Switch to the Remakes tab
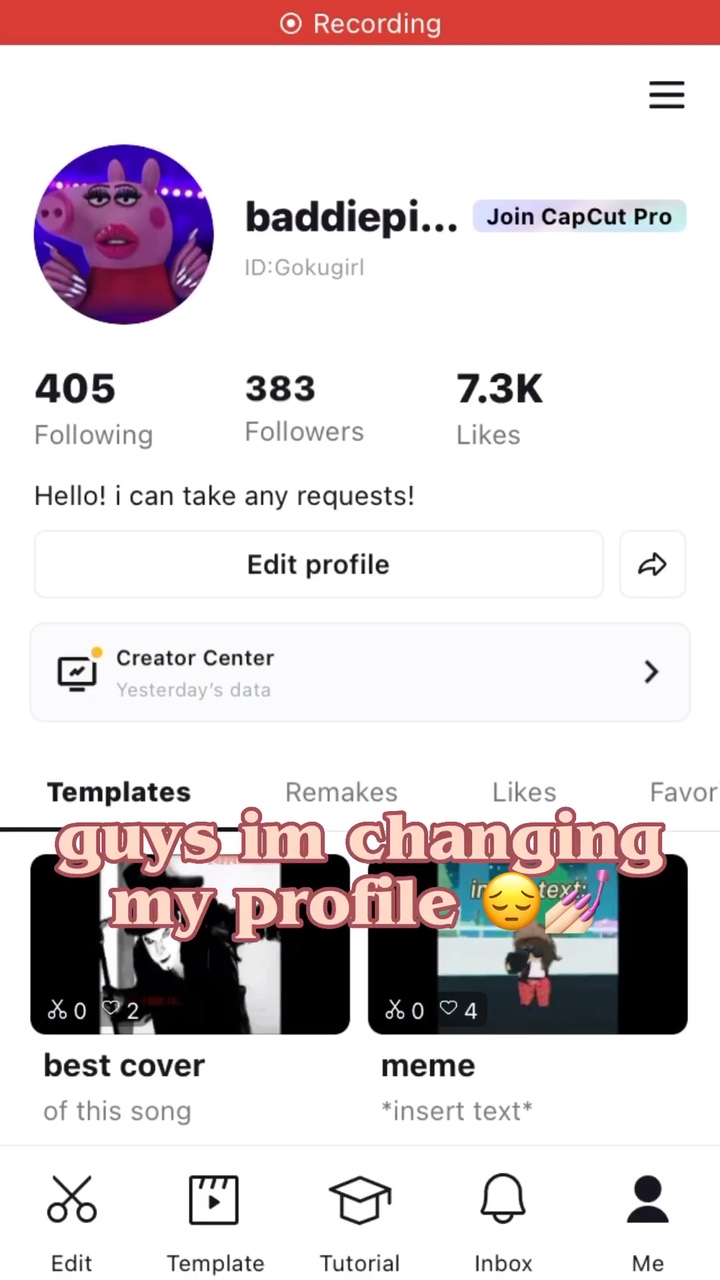Image resolution: width=720 pixels, height=1280 pixels. 341,792
